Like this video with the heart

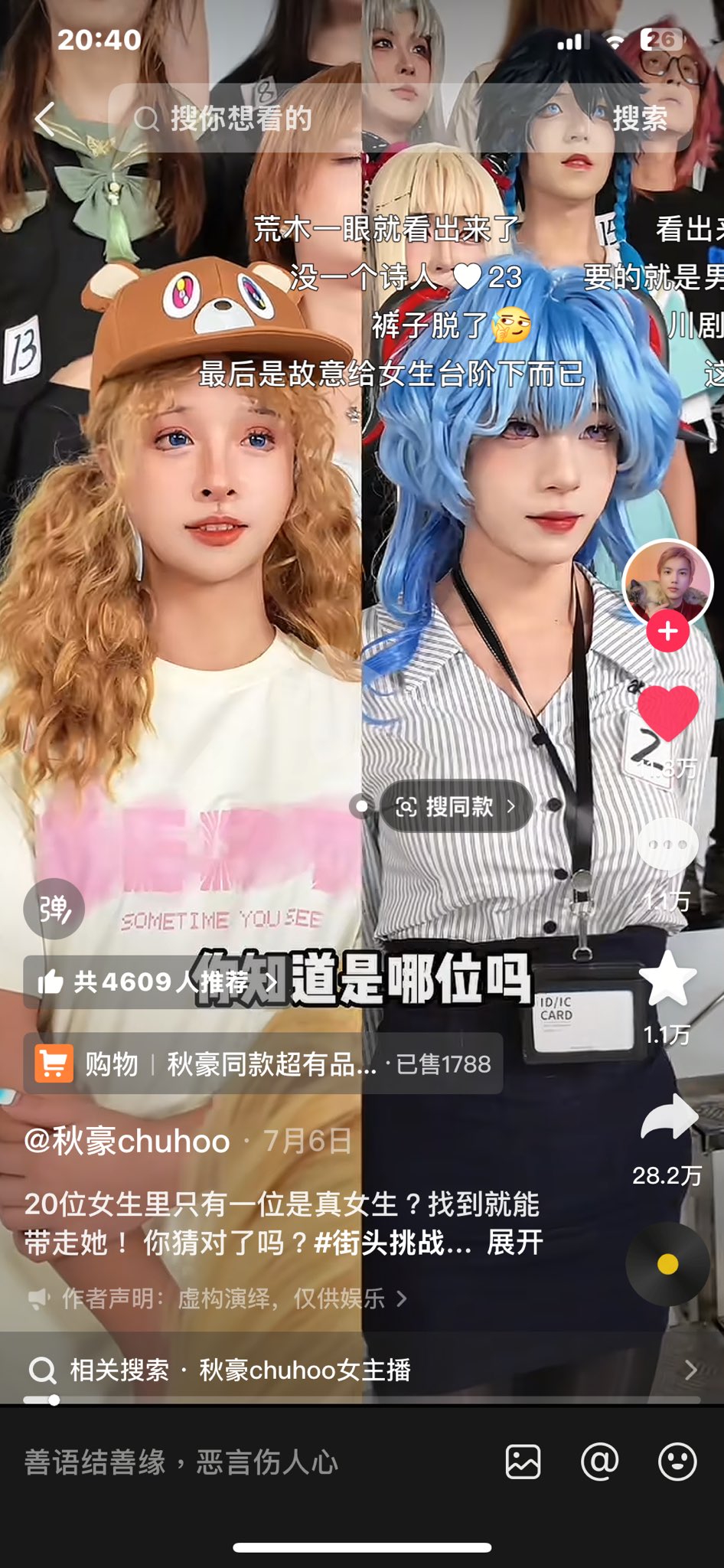pos(667,714)
